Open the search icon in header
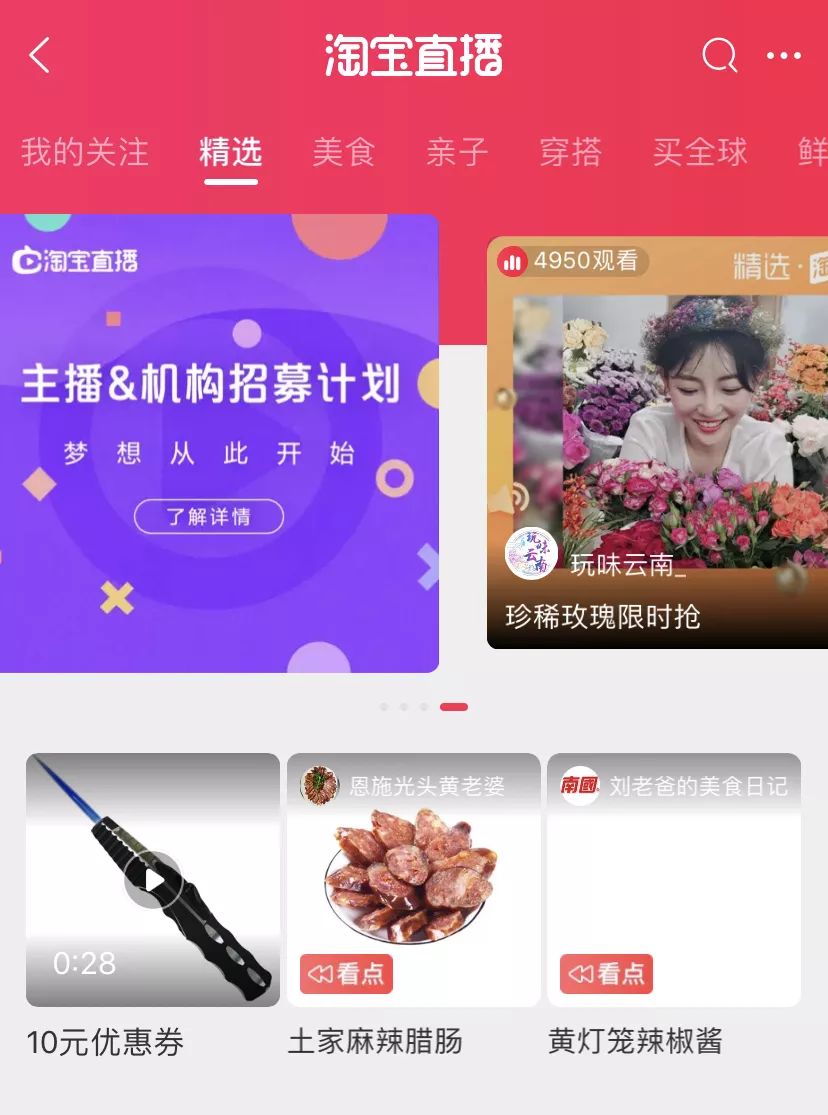828x1115 pixels. coord(719,56)
